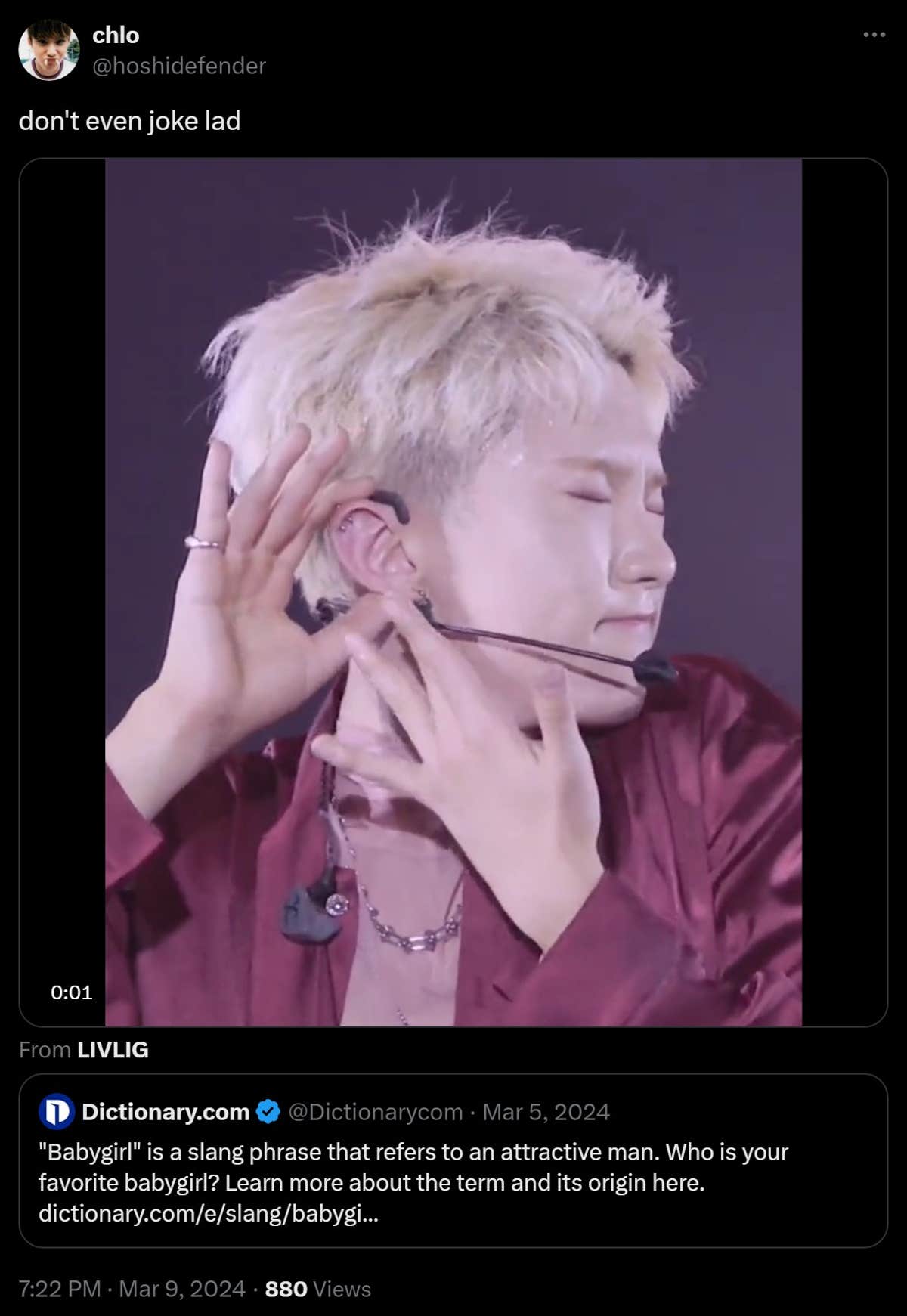Open the LIVLIG video source
This screenshot has width=907, height=1316.
click(x=113, y=1050)
